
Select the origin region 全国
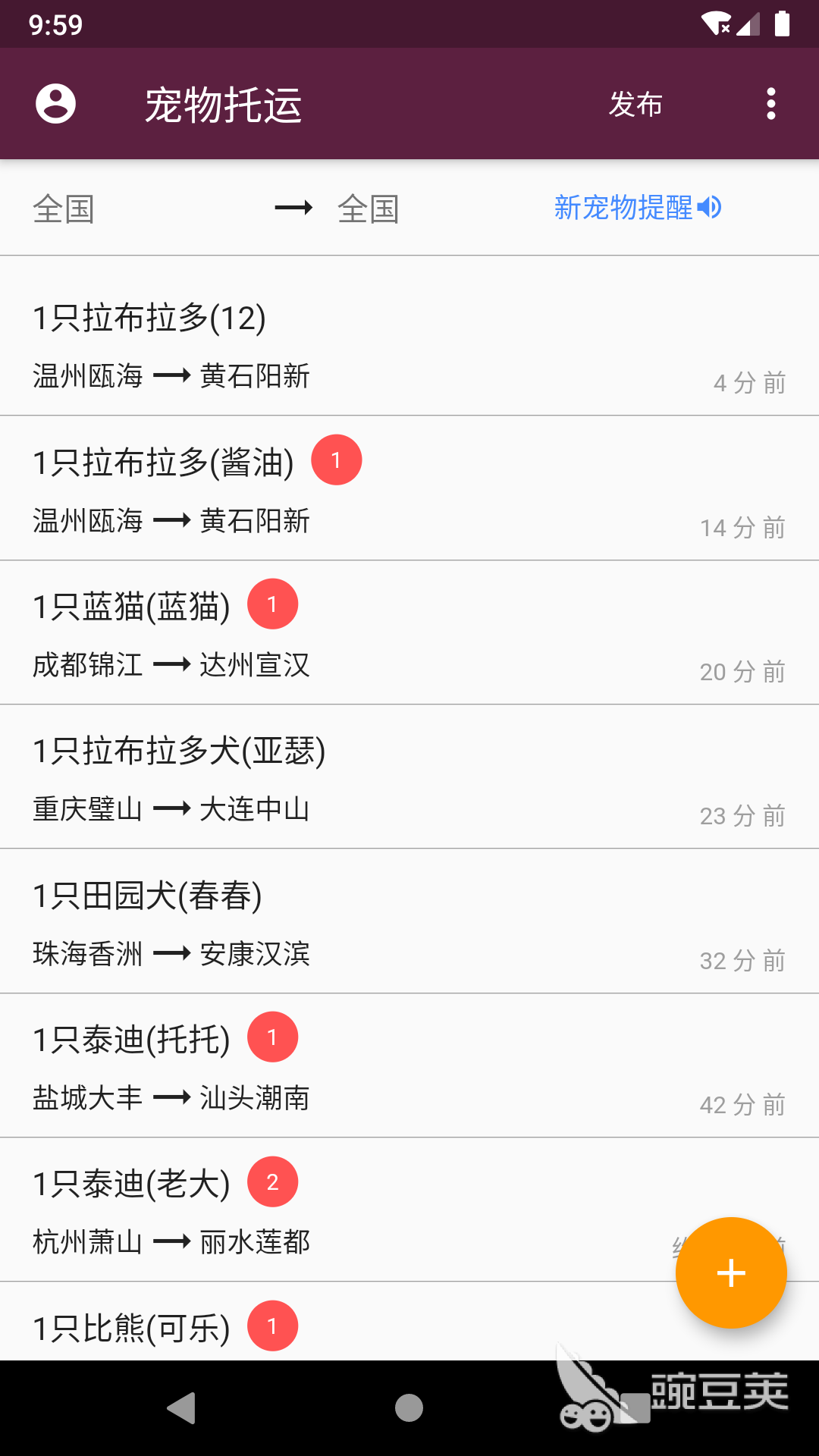coord(64,209)
